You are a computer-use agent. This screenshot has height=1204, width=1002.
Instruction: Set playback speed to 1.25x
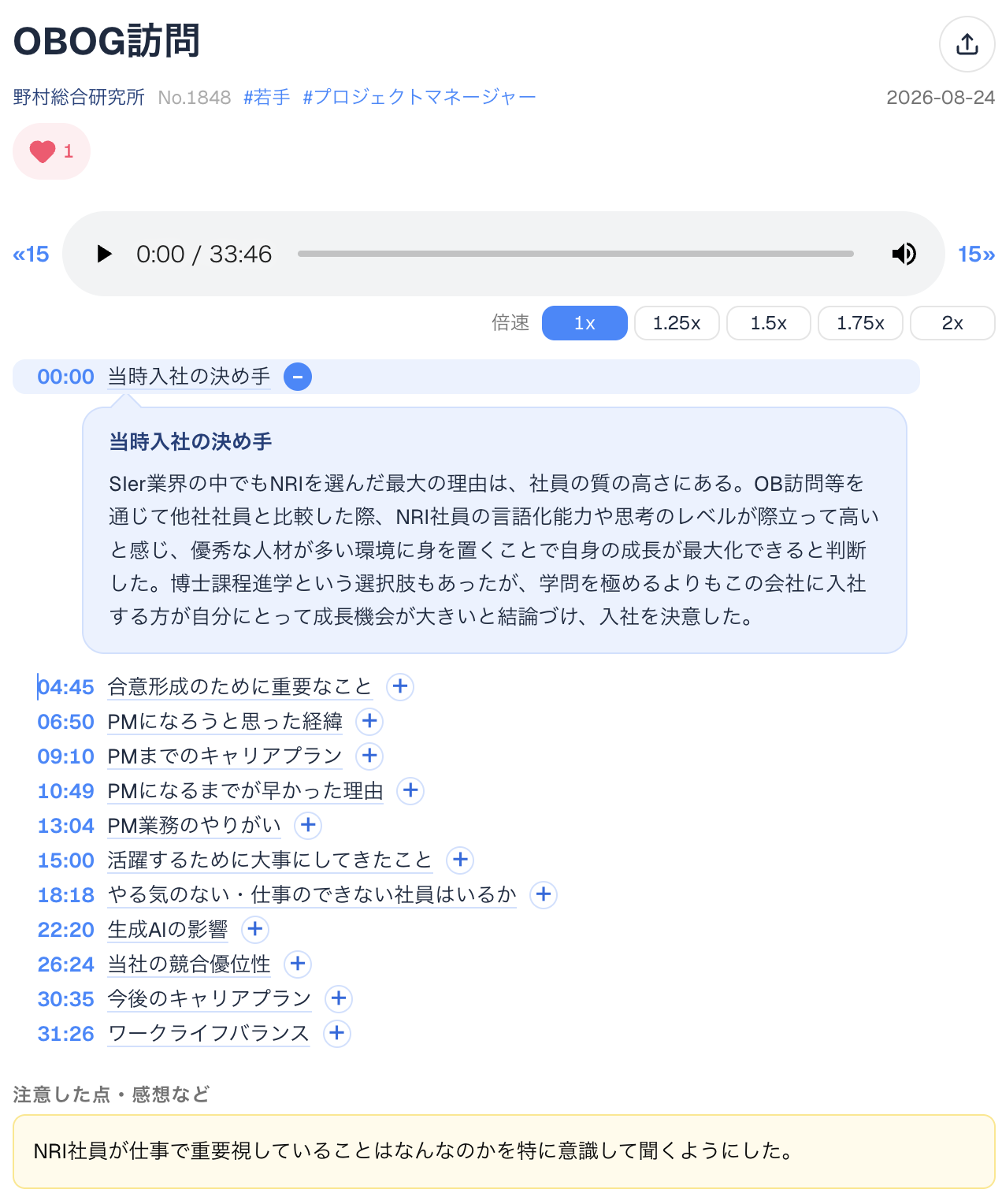[x=677, y=323]
